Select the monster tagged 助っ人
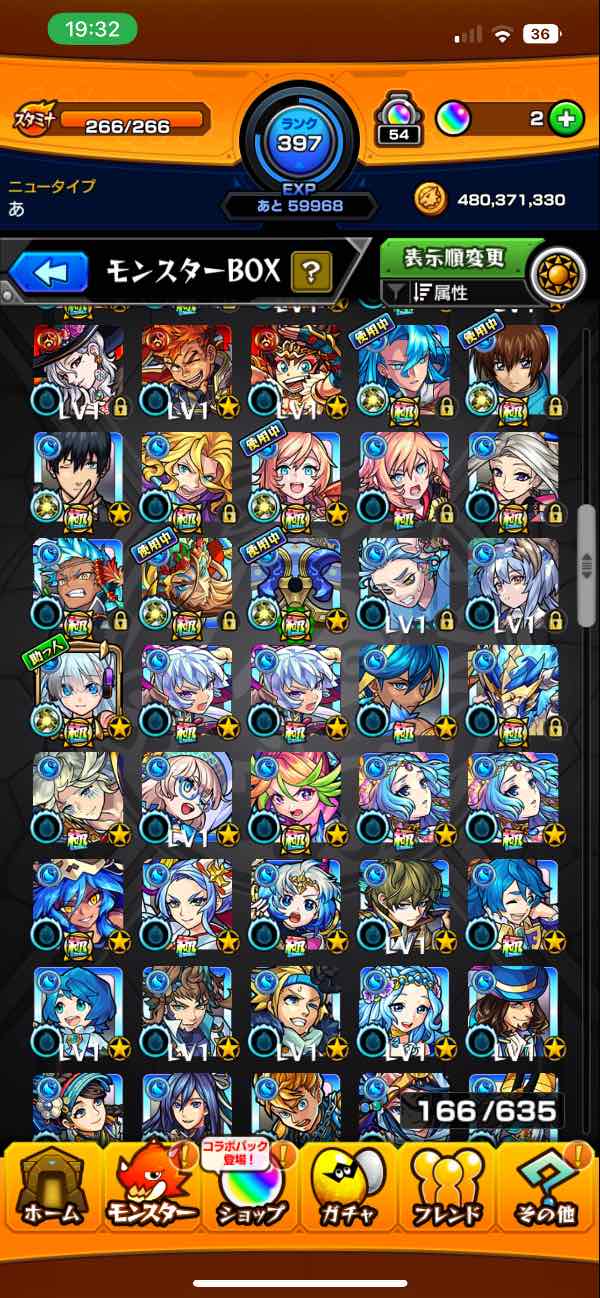The width and height of the screenshot is (600, 1298). coord(79,692)
